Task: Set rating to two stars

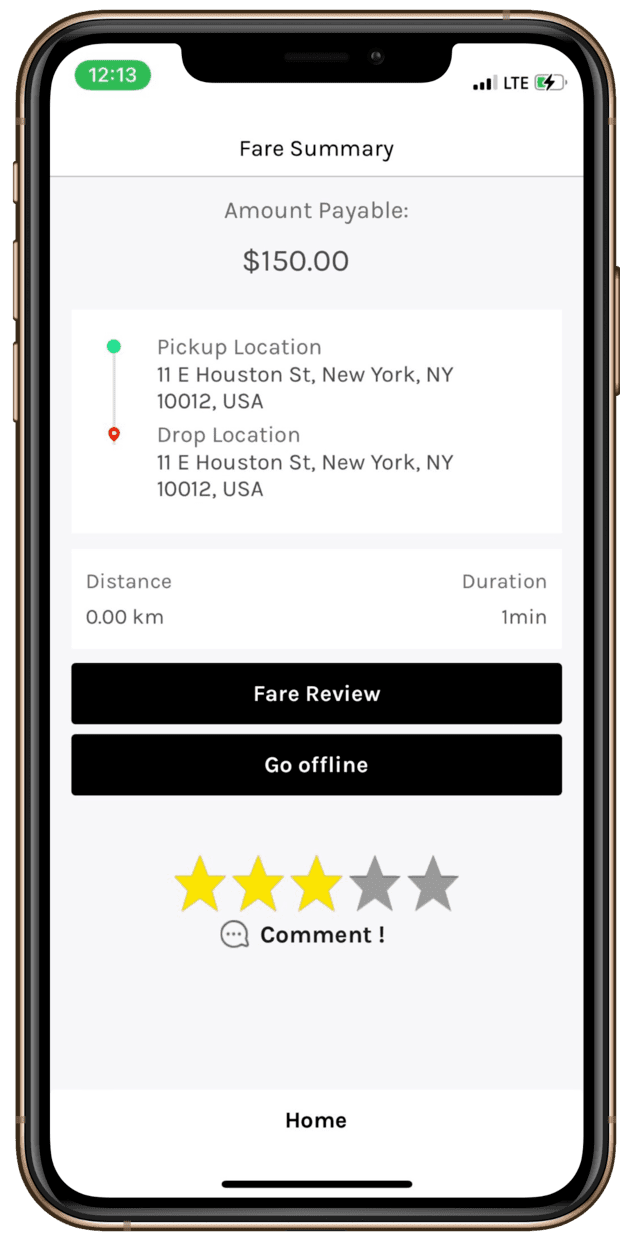Action: 258,884
